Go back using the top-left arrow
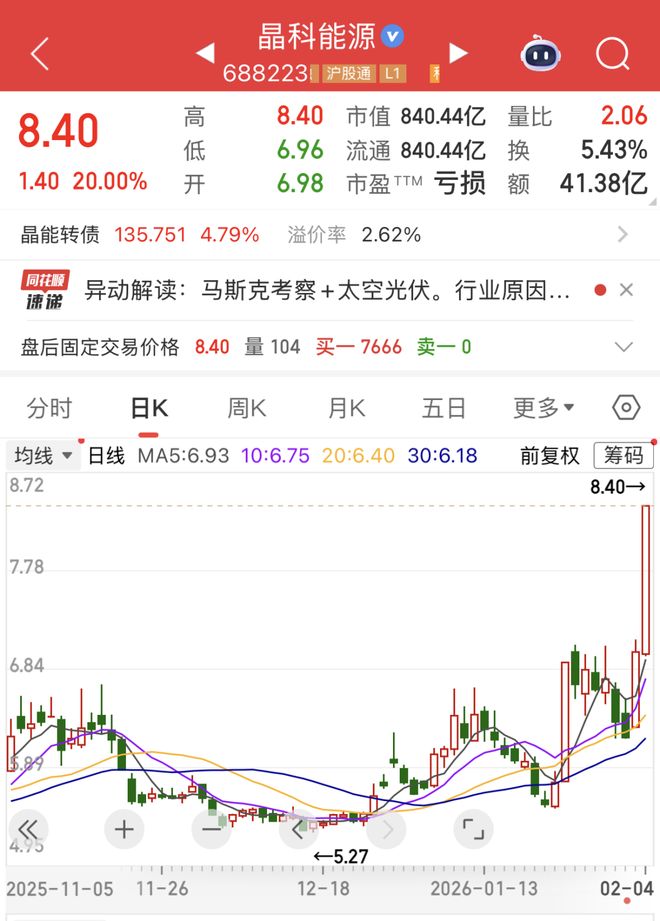The height and width of the screenshot is (921, 660). click(x=40, y=54)
